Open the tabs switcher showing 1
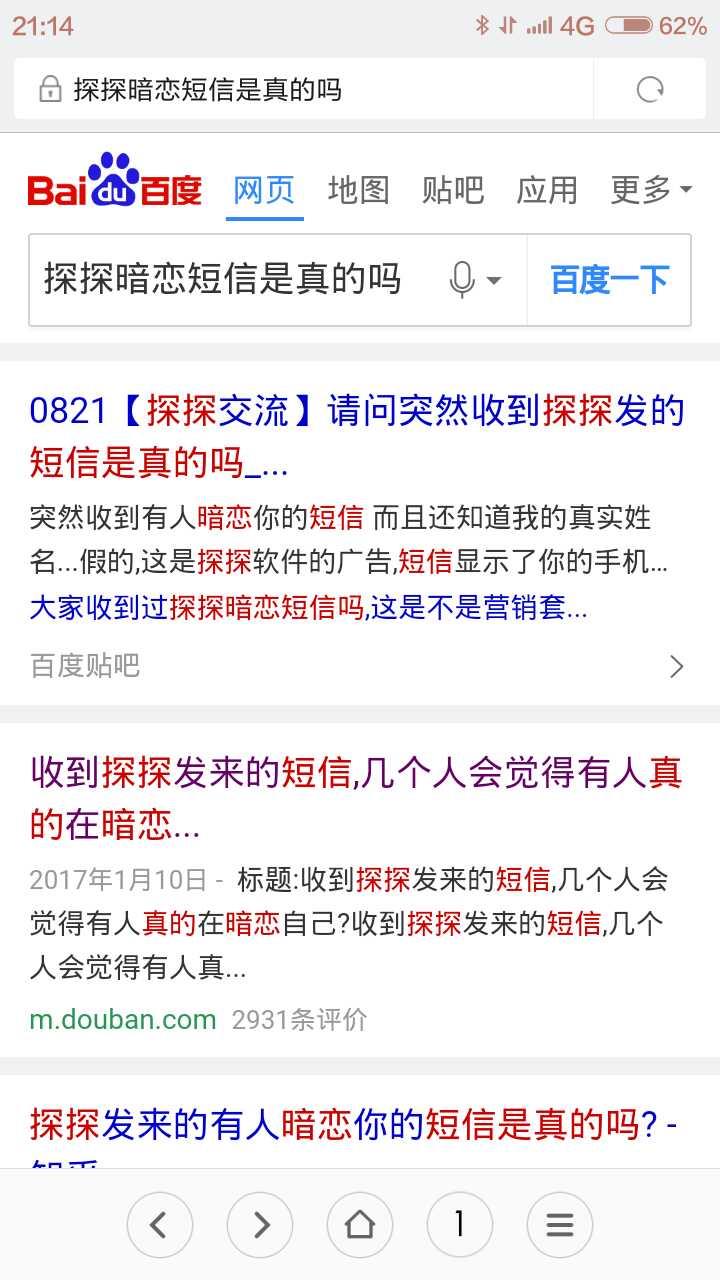720x1280 pixels. coord(459,1224)
